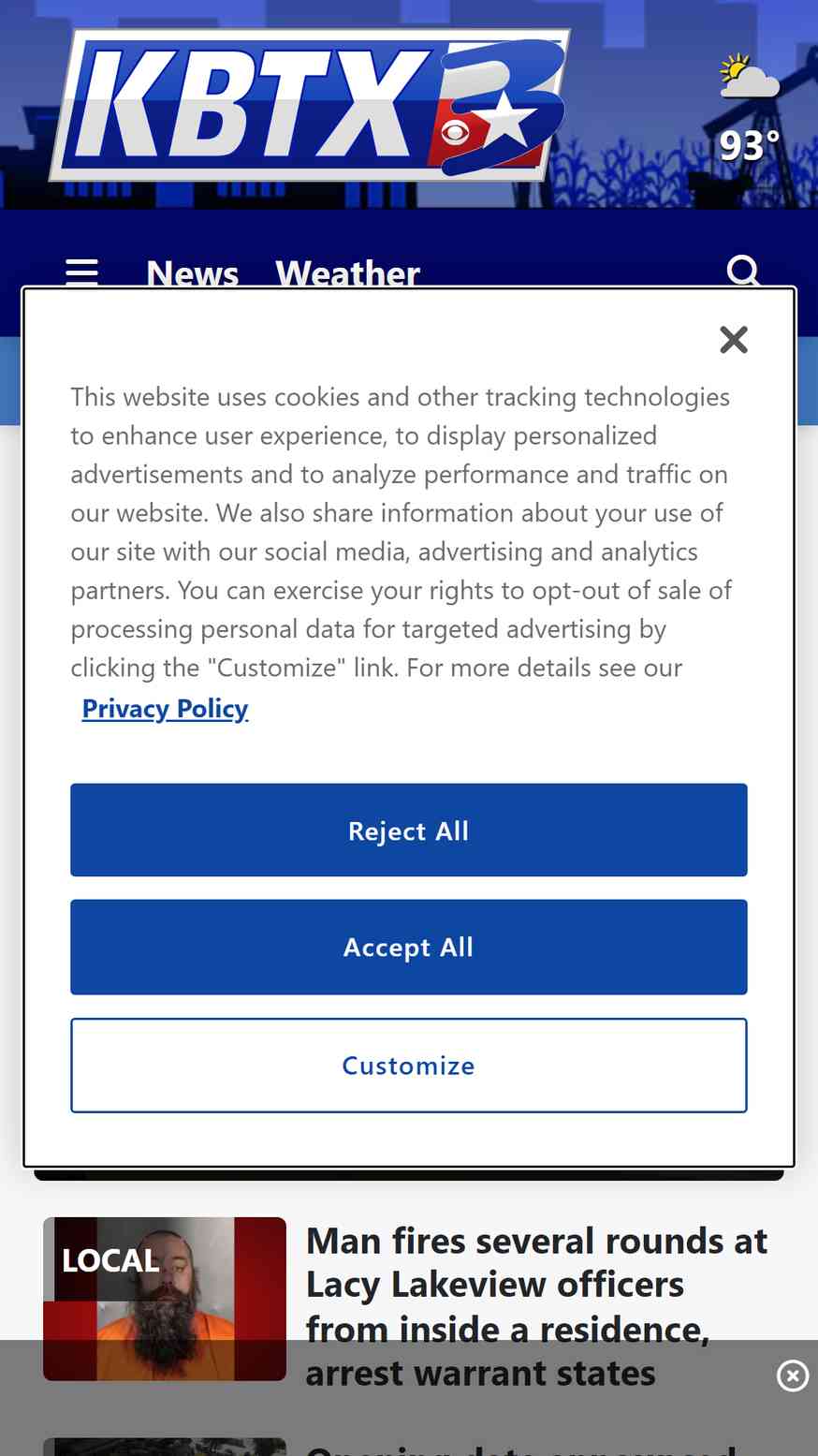Reject all cookies
This screenshot has width=818, height=1456.
point(409,831)
